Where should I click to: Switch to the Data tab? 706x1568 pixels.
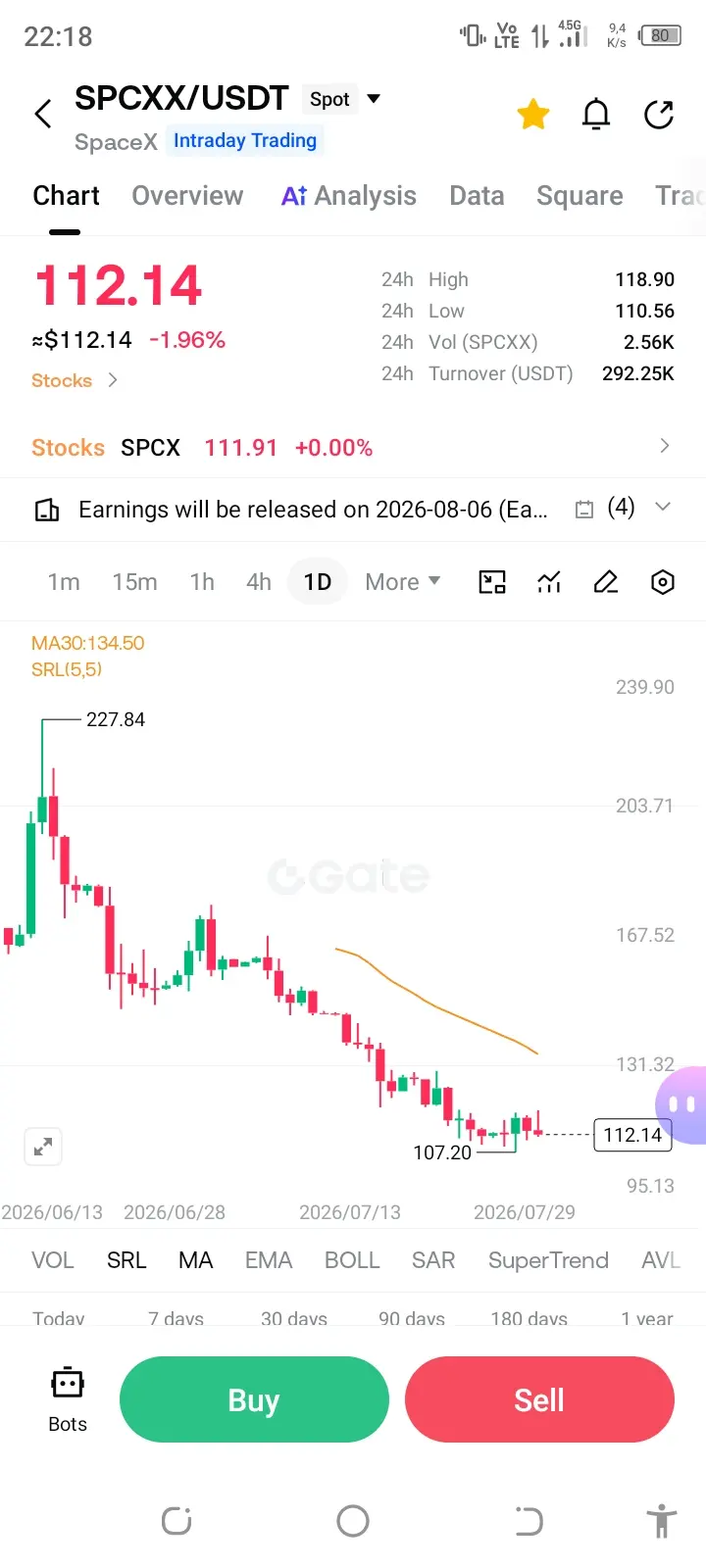(x=477, y=196)
